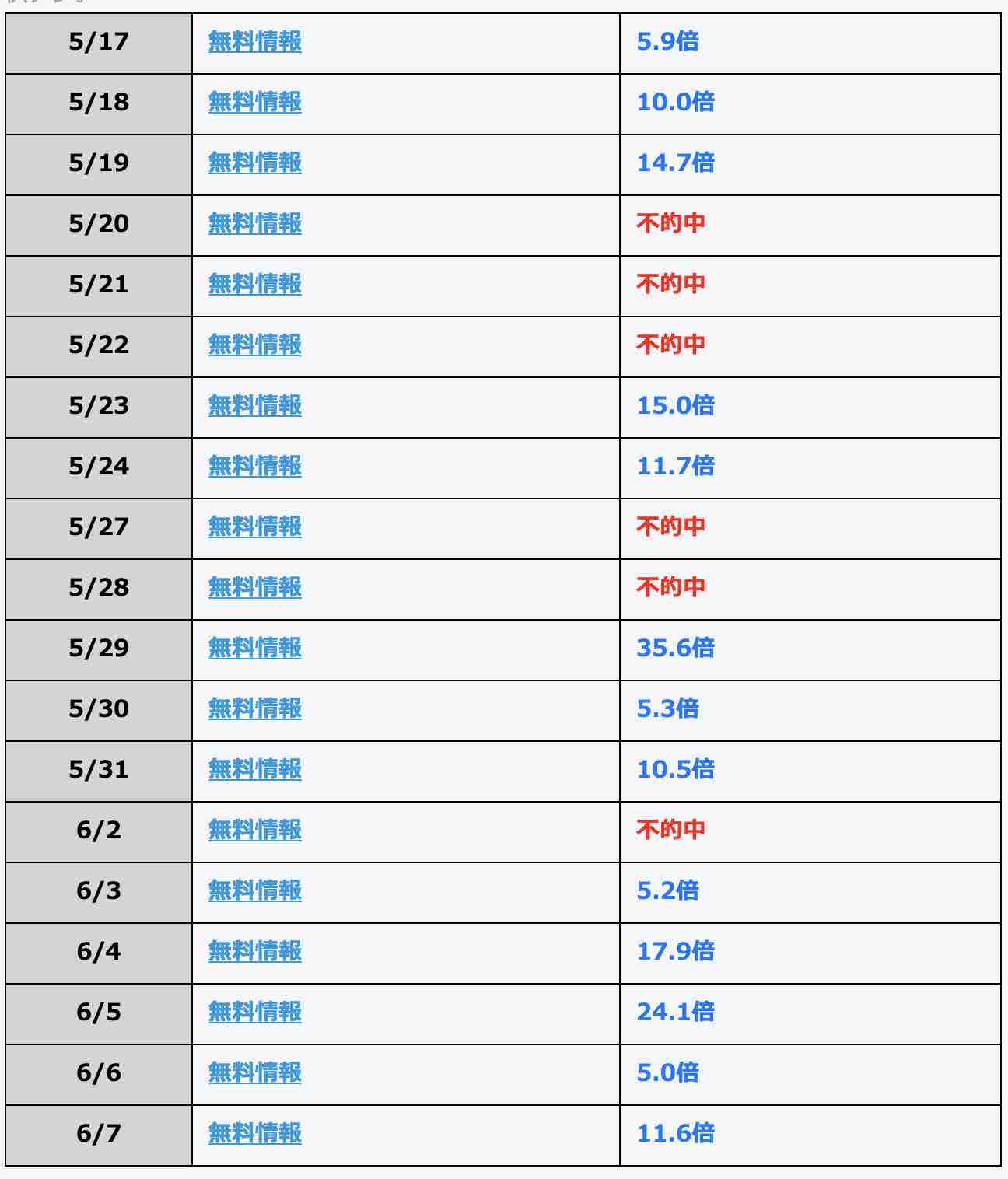The image size is (1008, 1179).
Task: Open the 無料情報 link for 5/24
Action: (255, 466)
